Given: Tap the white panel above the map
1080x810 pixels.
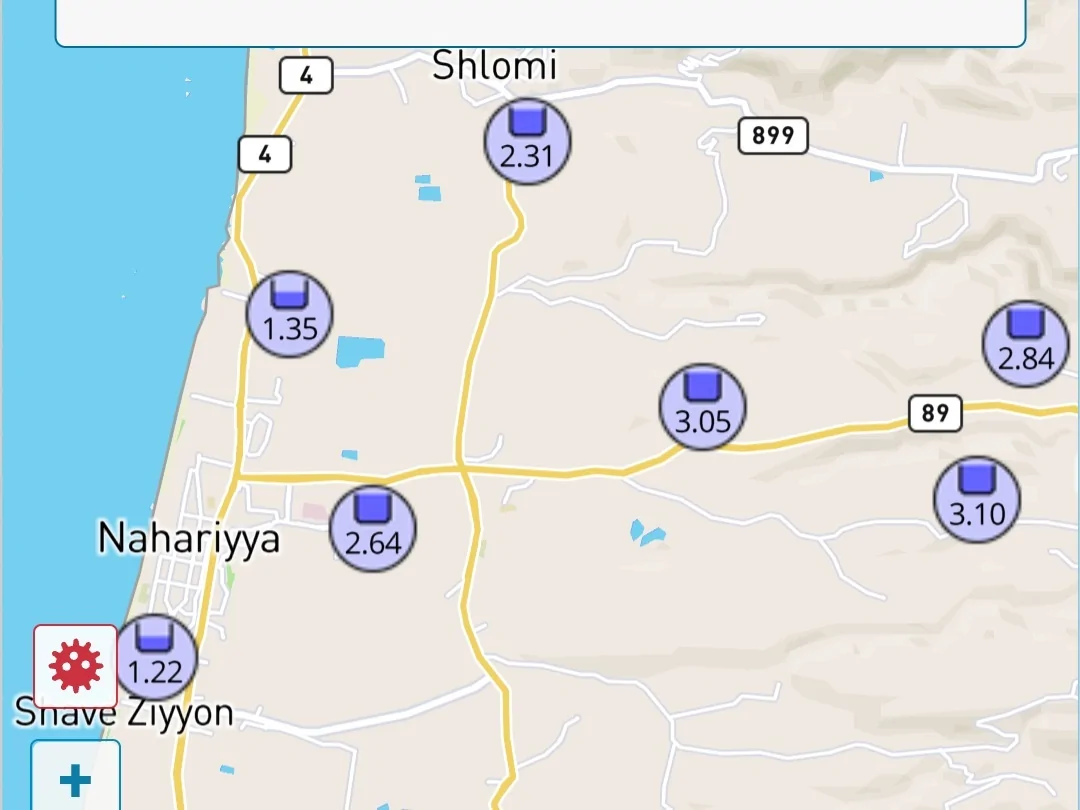Looking at the screenshot, I should pyautogui.click(x=540, y=22).
